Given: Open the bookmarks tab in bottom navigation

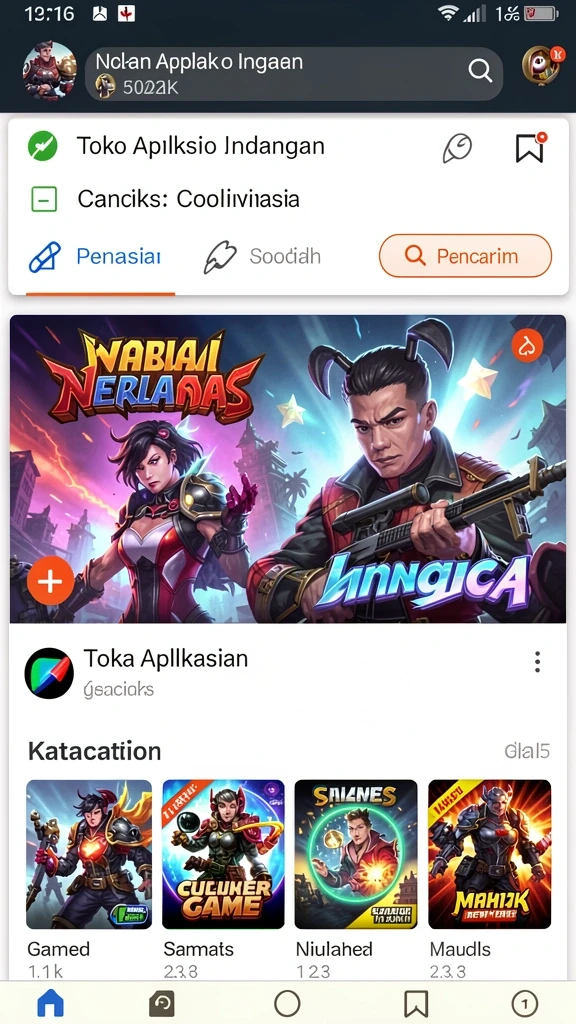Looking at the screenshot, I should (x=416, y=1003).
